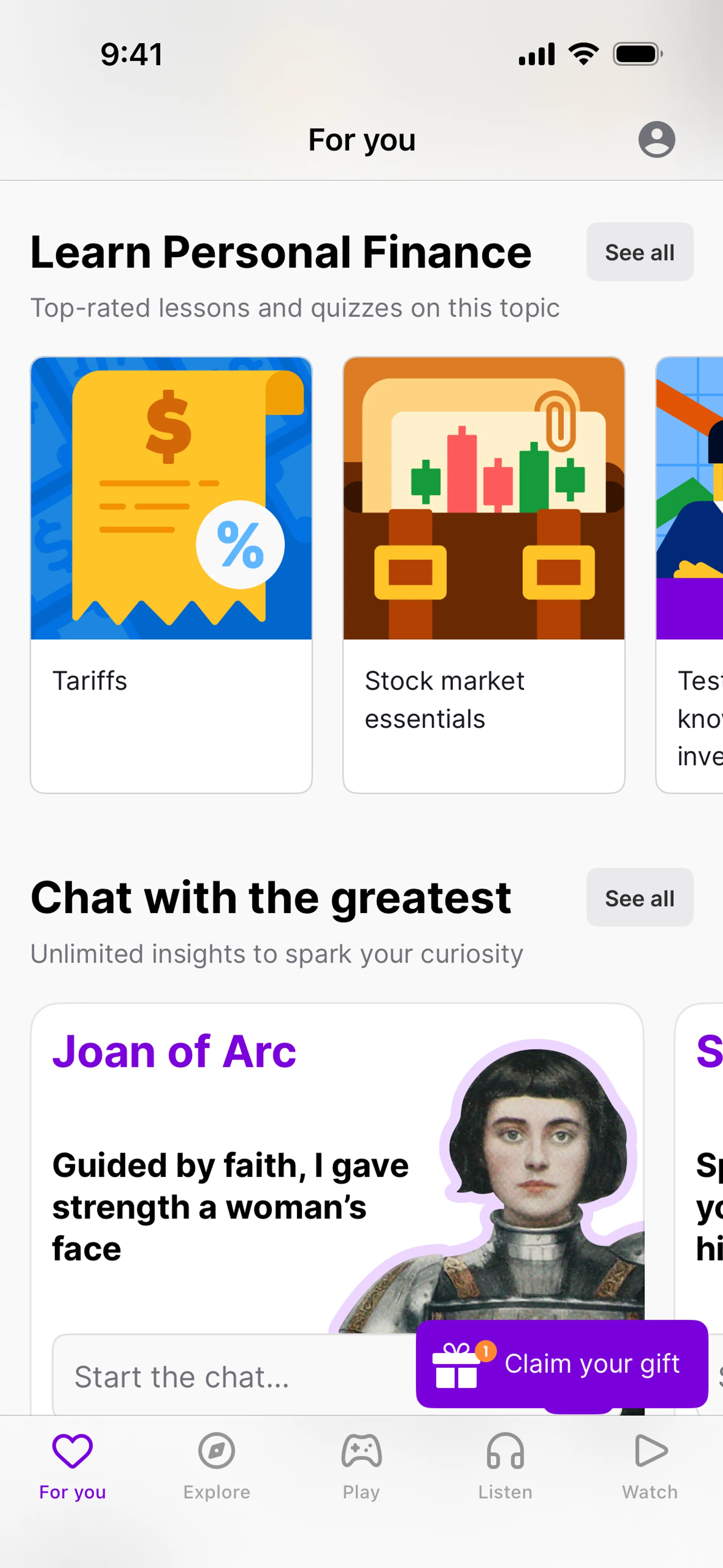Open the profile account icon
The image size is (723, 1568).
pos(656,139)
